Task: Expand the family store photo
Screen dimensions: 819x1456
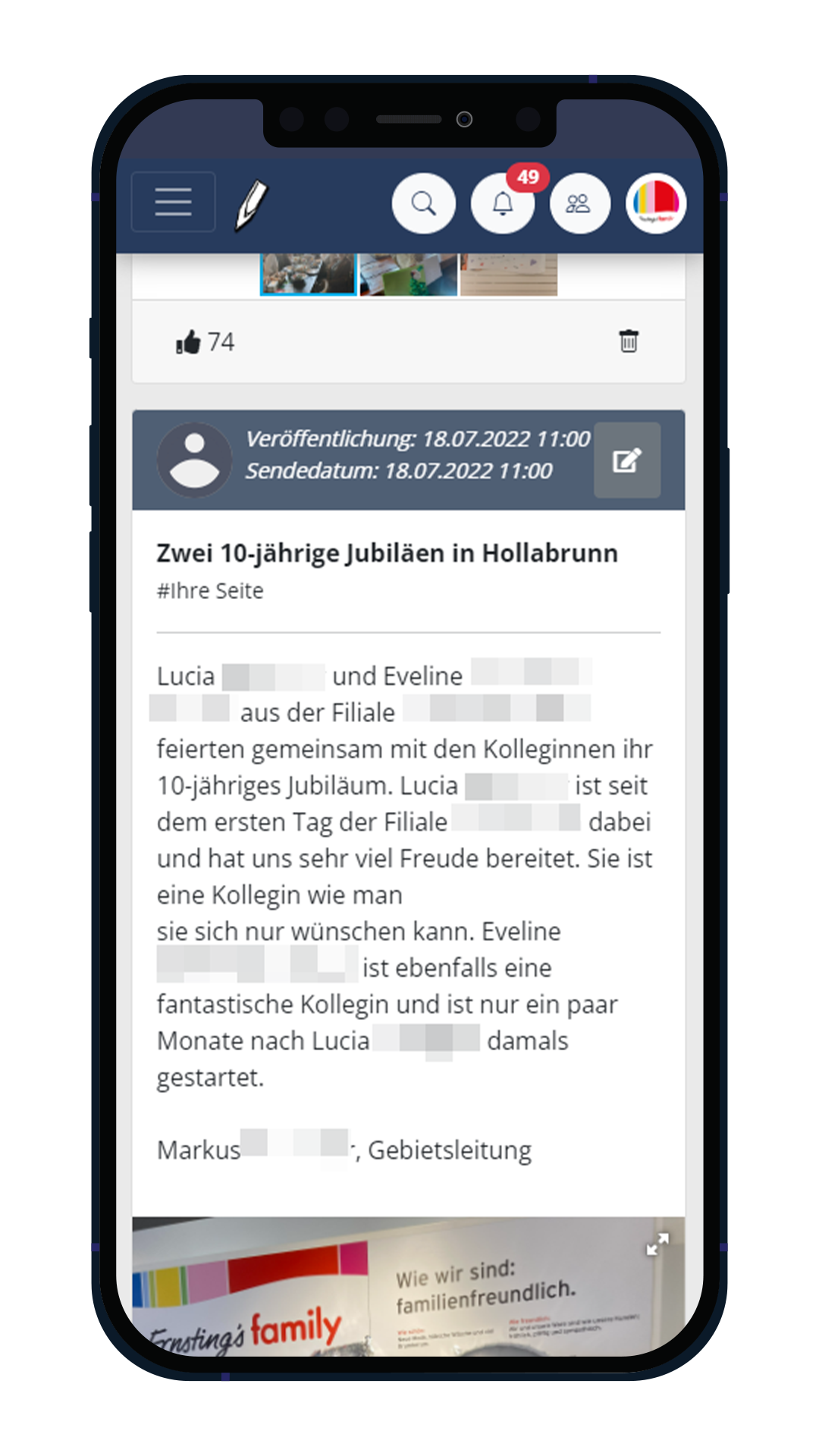Action: pyautogui.click(x=657, y=1244)
